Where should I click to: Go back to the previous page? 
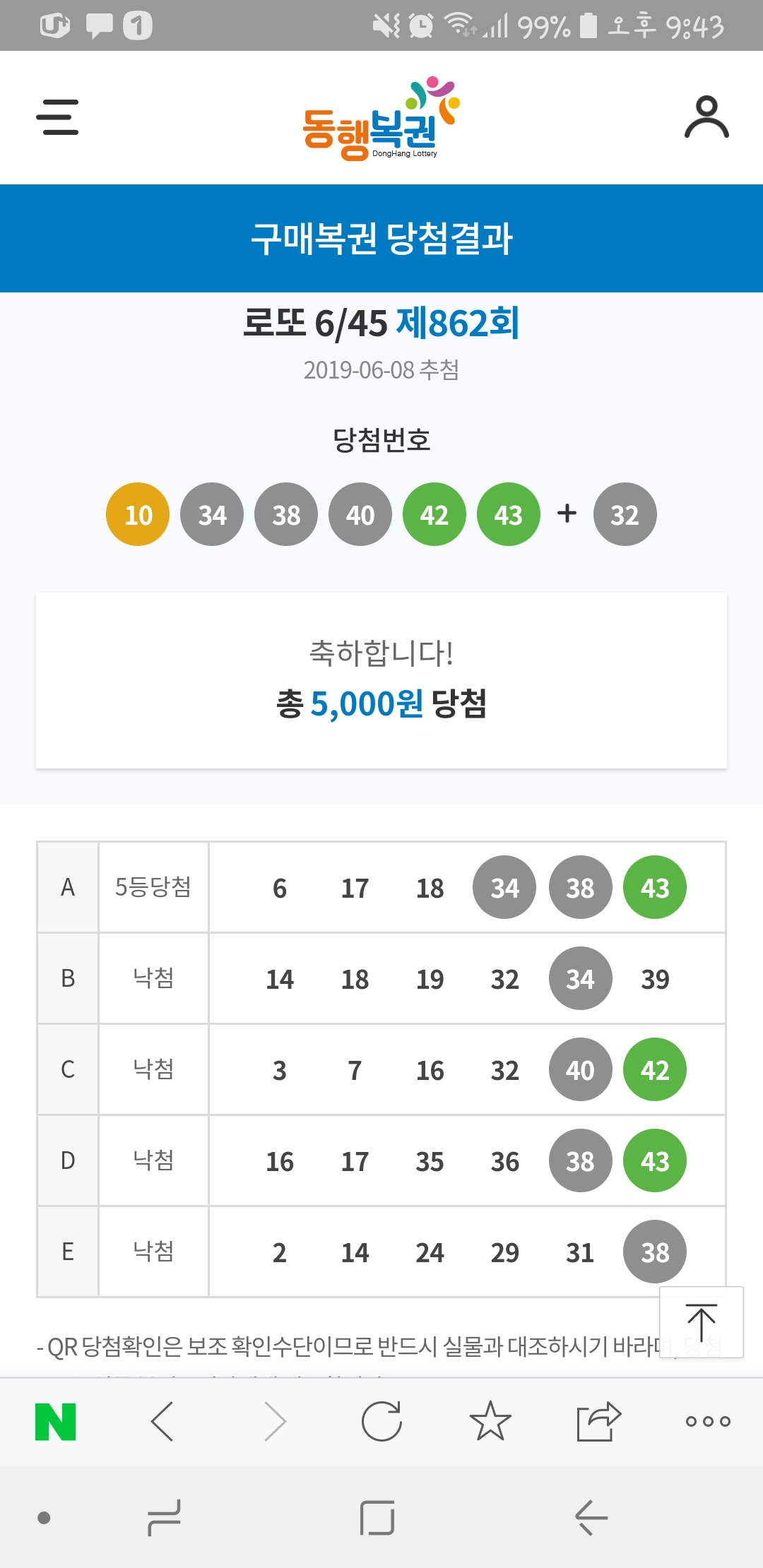point(163,1422)
